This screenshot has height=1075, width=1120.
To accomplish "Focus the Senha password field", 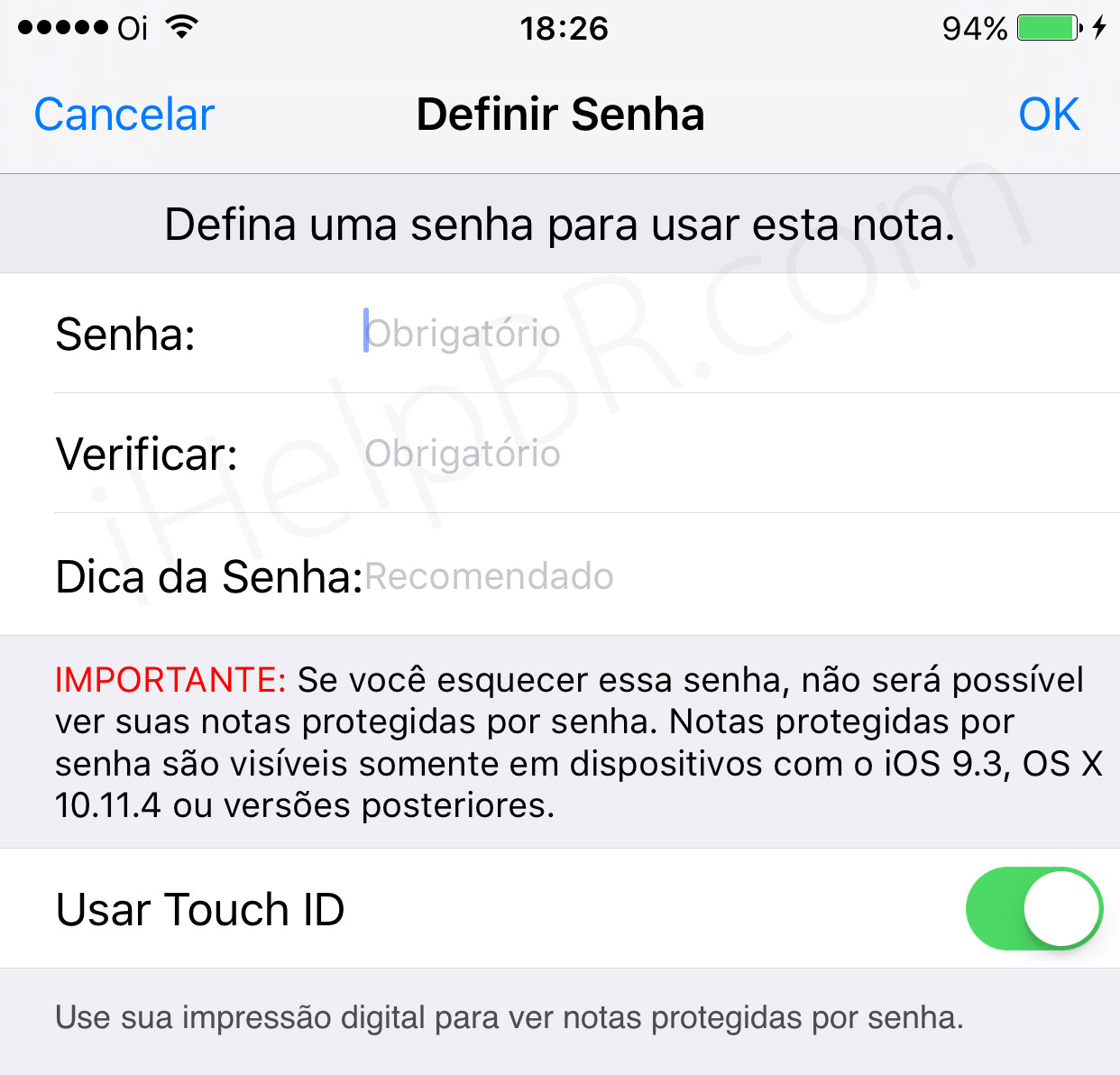I will (x=739, y=334).
